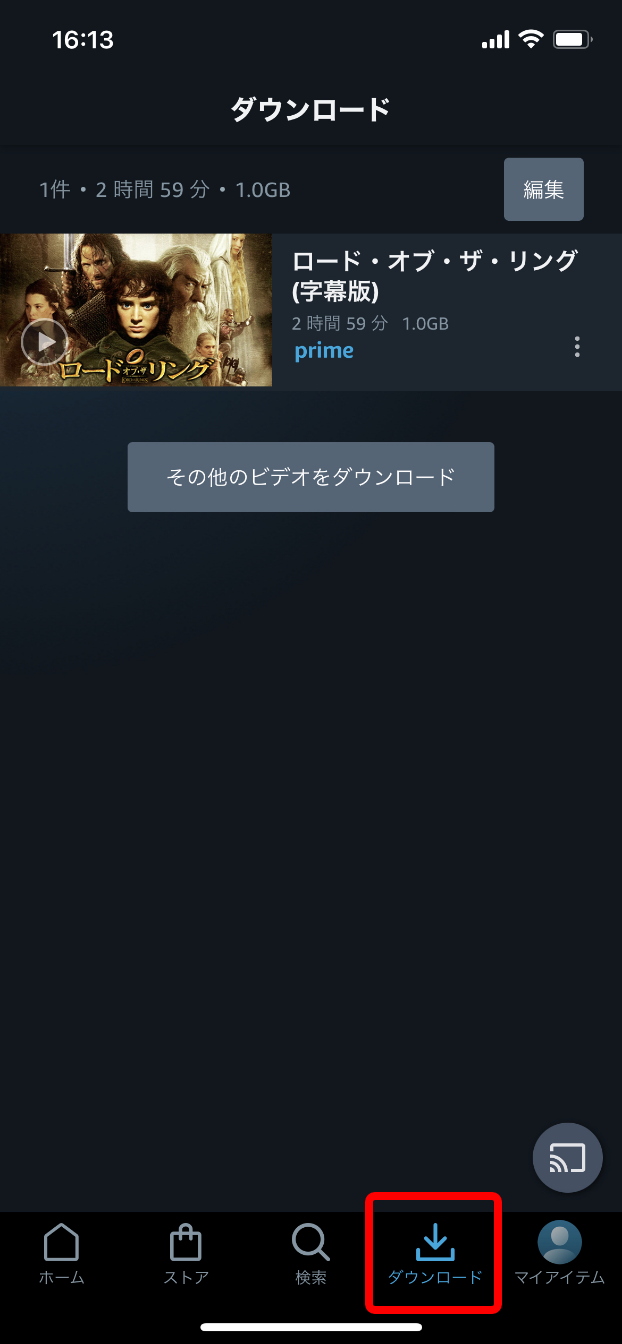Open the options menu for ロード・オブ・ザ・リング
The image size is (622, 1344).
(577, 347)
